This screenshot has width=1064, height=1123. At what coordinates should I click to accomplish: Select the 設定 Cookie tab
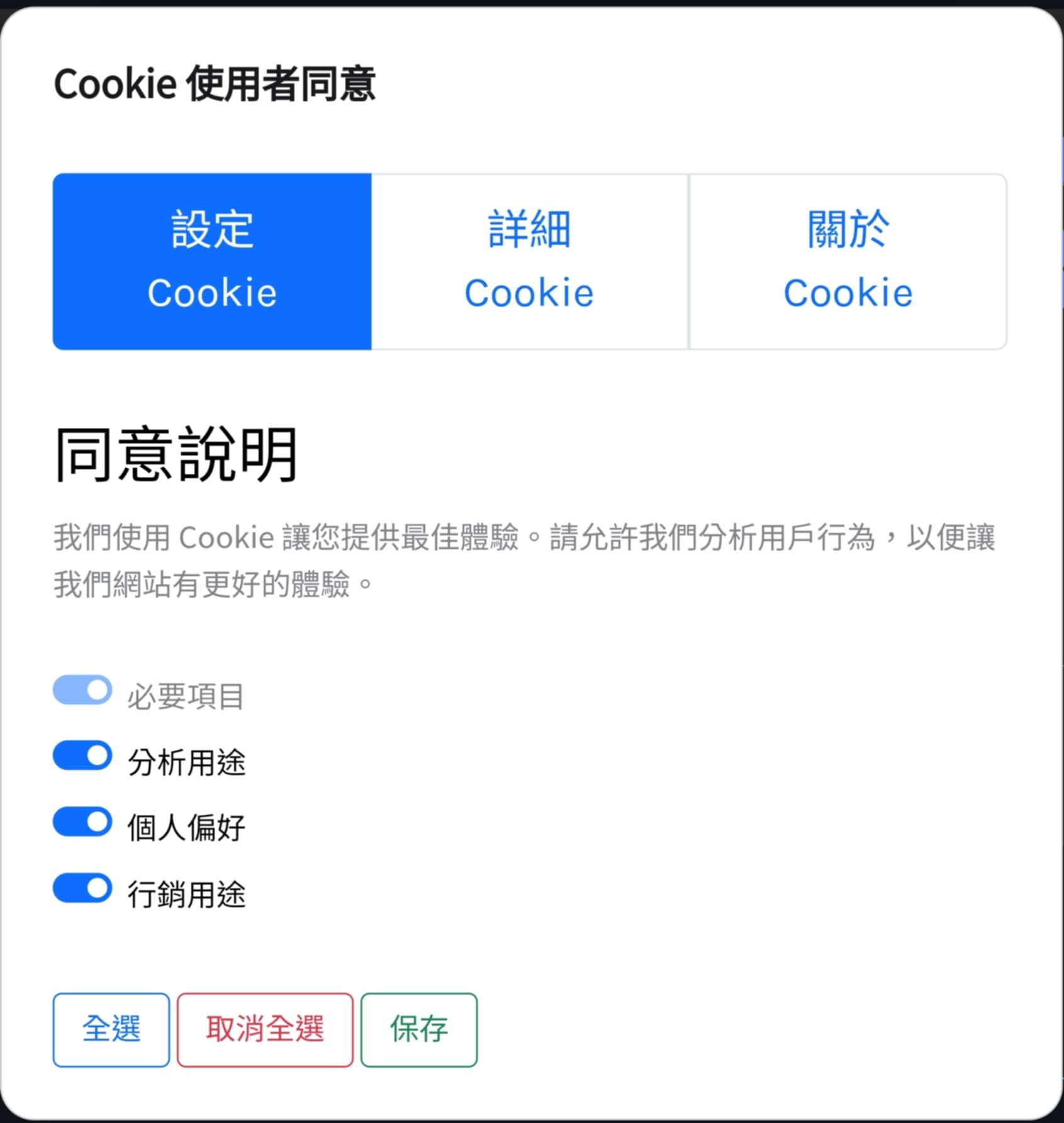coord(212,261)
